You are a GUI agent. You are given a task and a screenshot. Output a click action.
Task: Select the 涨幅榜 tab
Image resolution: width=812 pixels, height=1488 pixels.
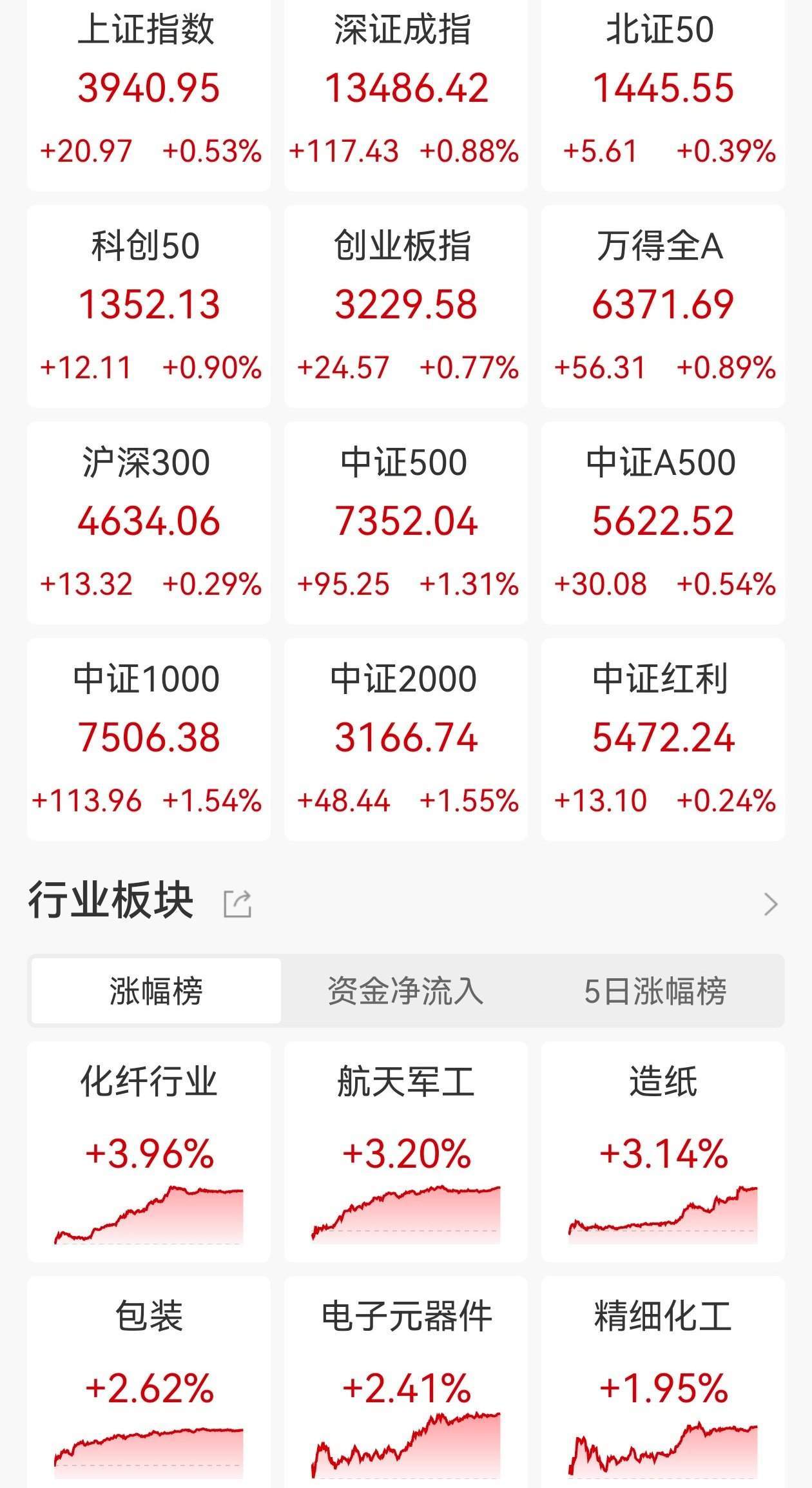tap(156, 990)
